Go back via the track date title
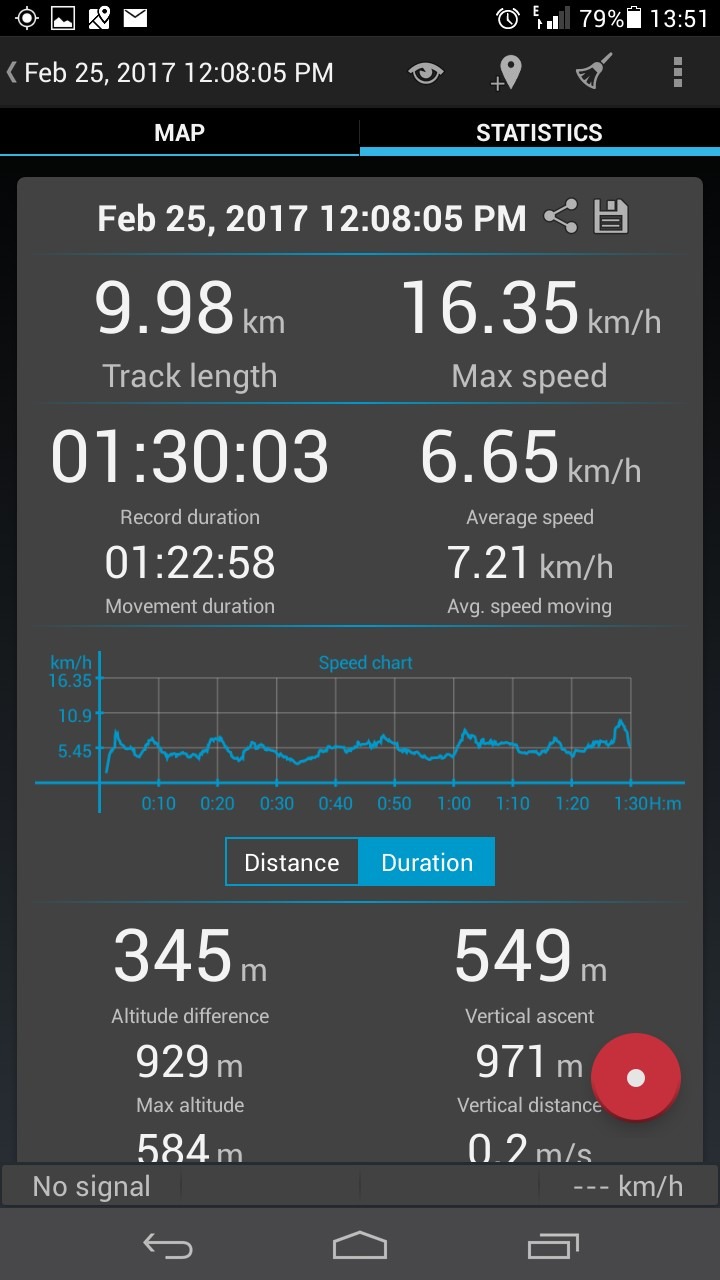 (171, 73)
